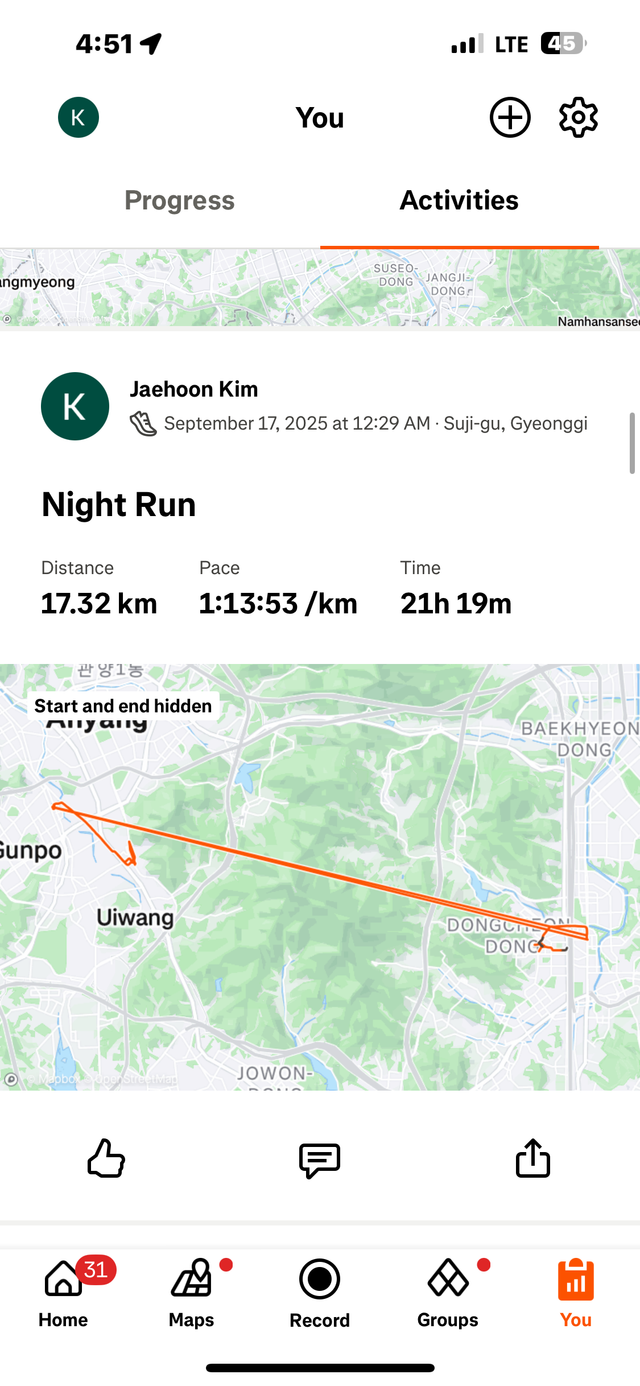Select the Activities tab

tap(459, 201)
